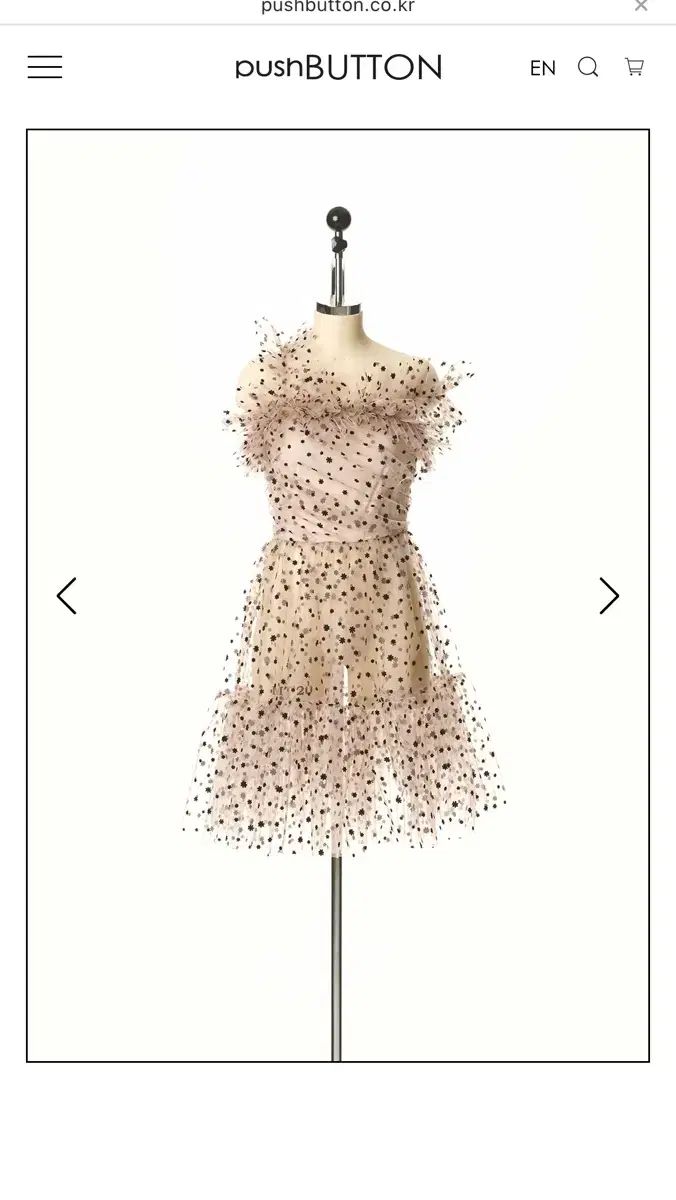Close the in-app browser page

[x=641, y=6]
